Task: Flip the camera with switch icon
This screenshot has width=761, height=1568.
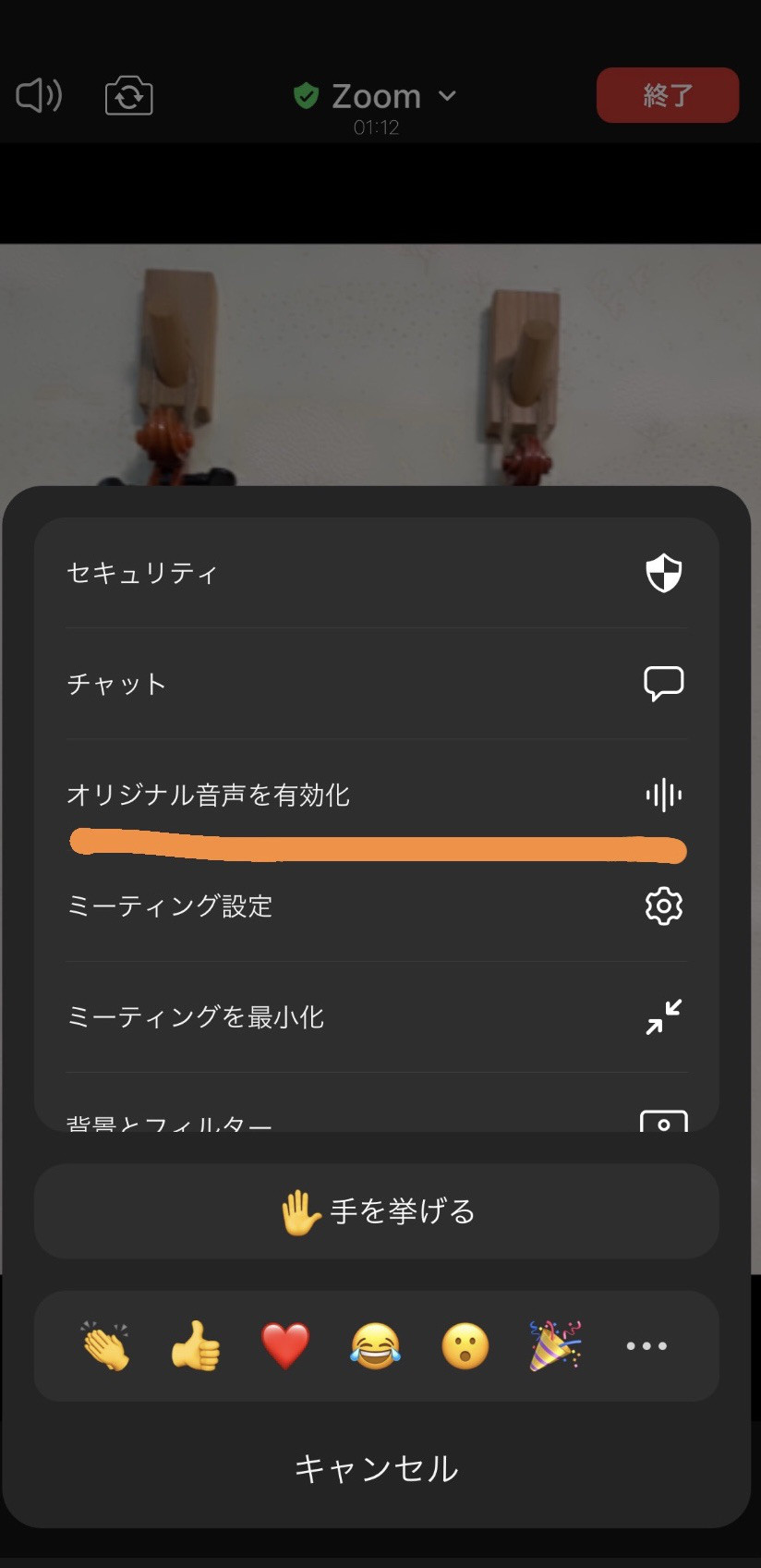Action: [x=128, y=96]
